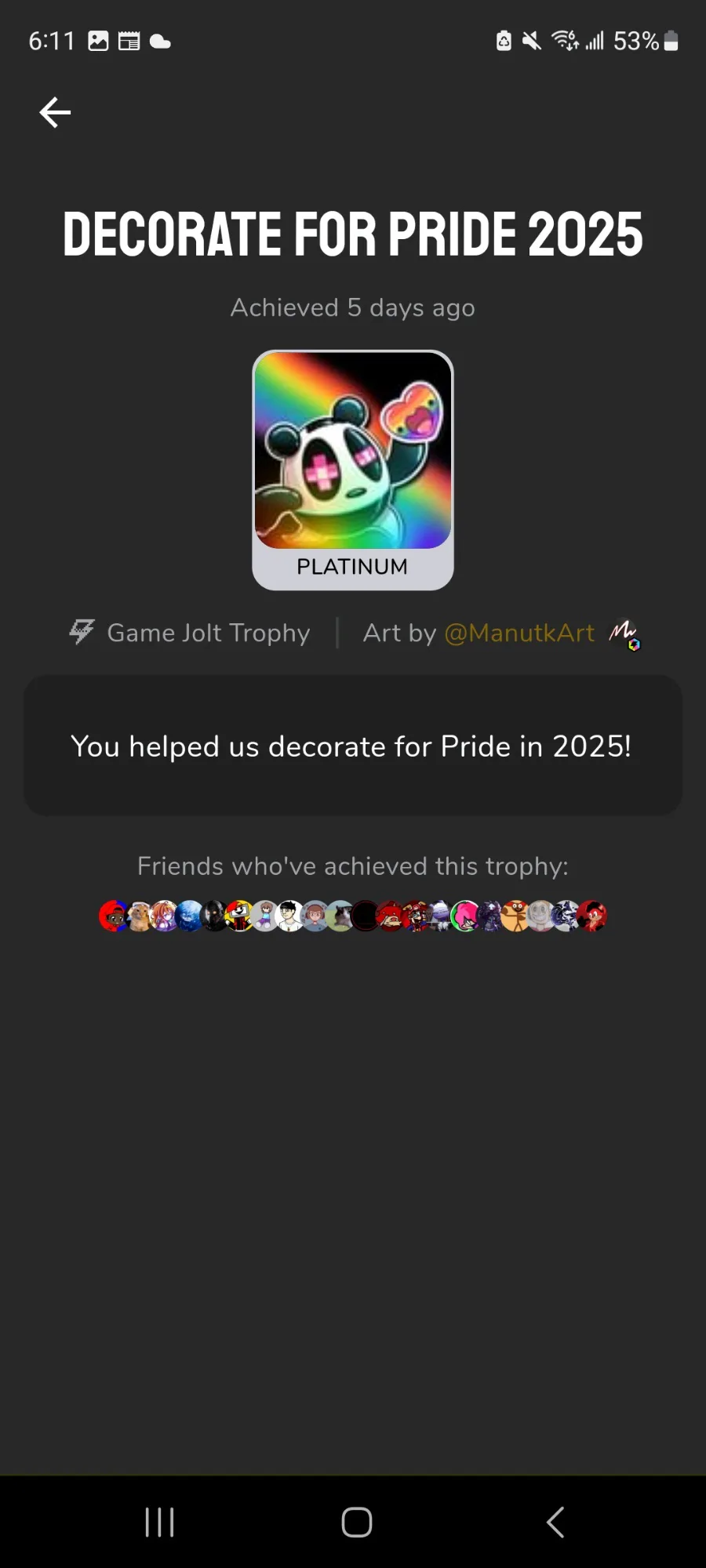Open the @ManutkArt artist profile link
This screenshot has width=706, height=1568.
click(519, 633)
